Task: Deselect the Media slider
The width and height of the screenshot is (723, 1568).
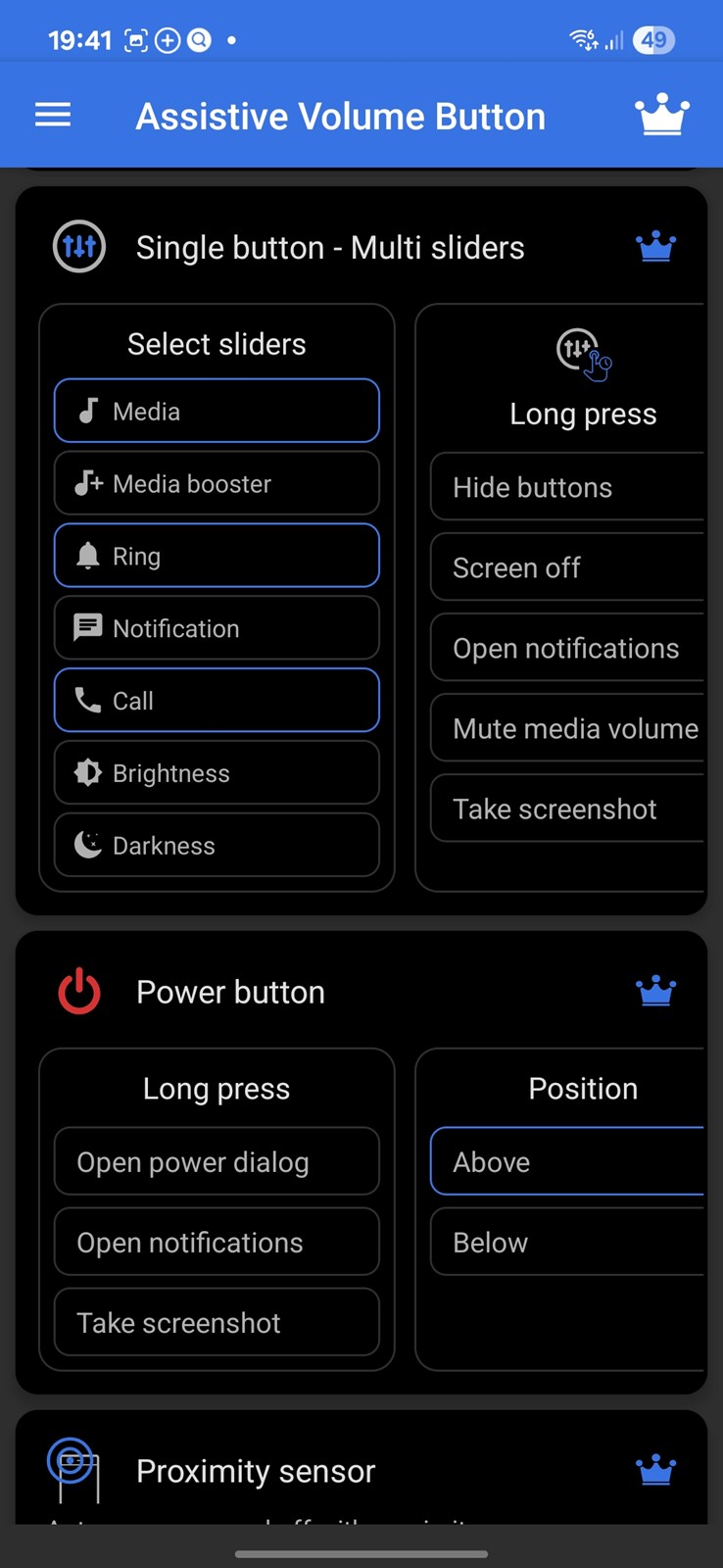Action: click(x=217, y=411)
